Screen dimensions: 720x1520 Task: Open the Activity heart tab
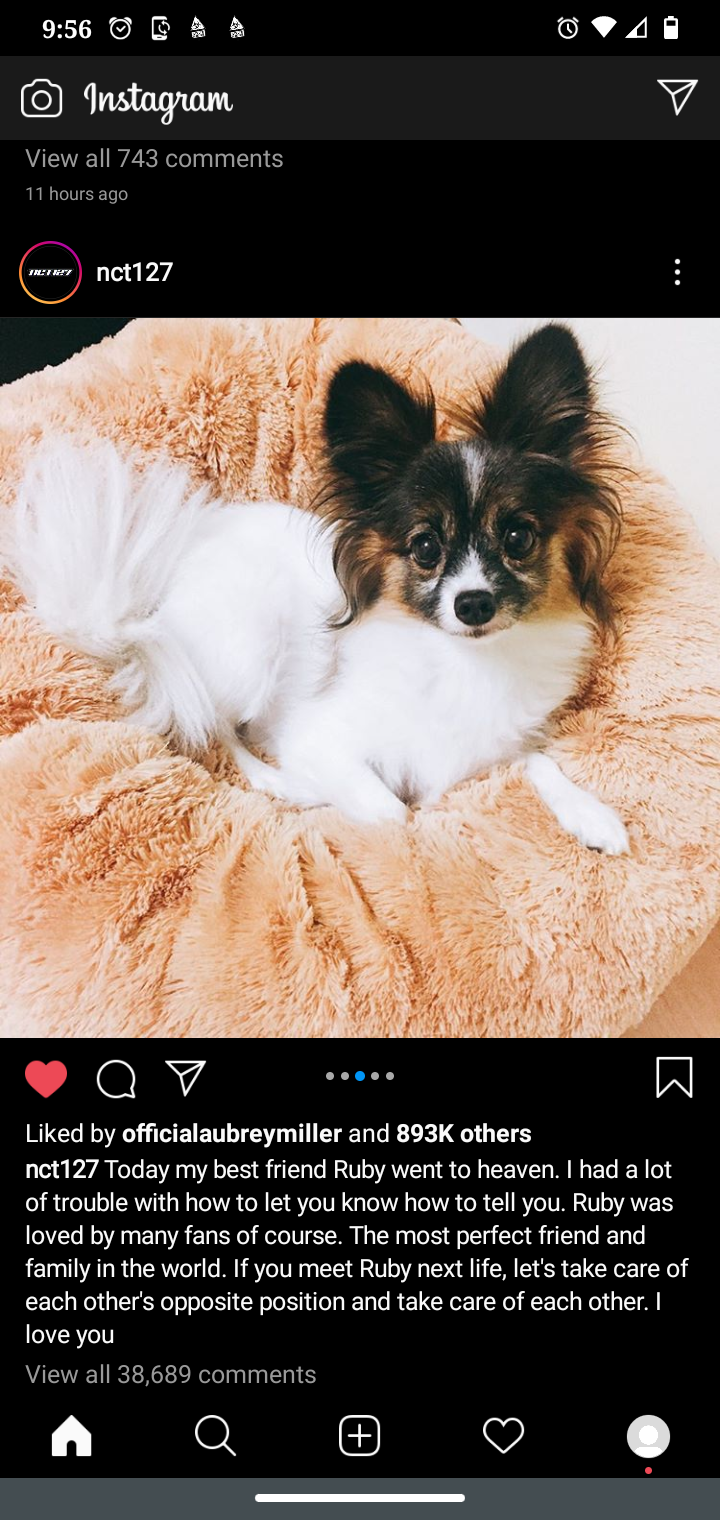click(x=503, y=1436)
